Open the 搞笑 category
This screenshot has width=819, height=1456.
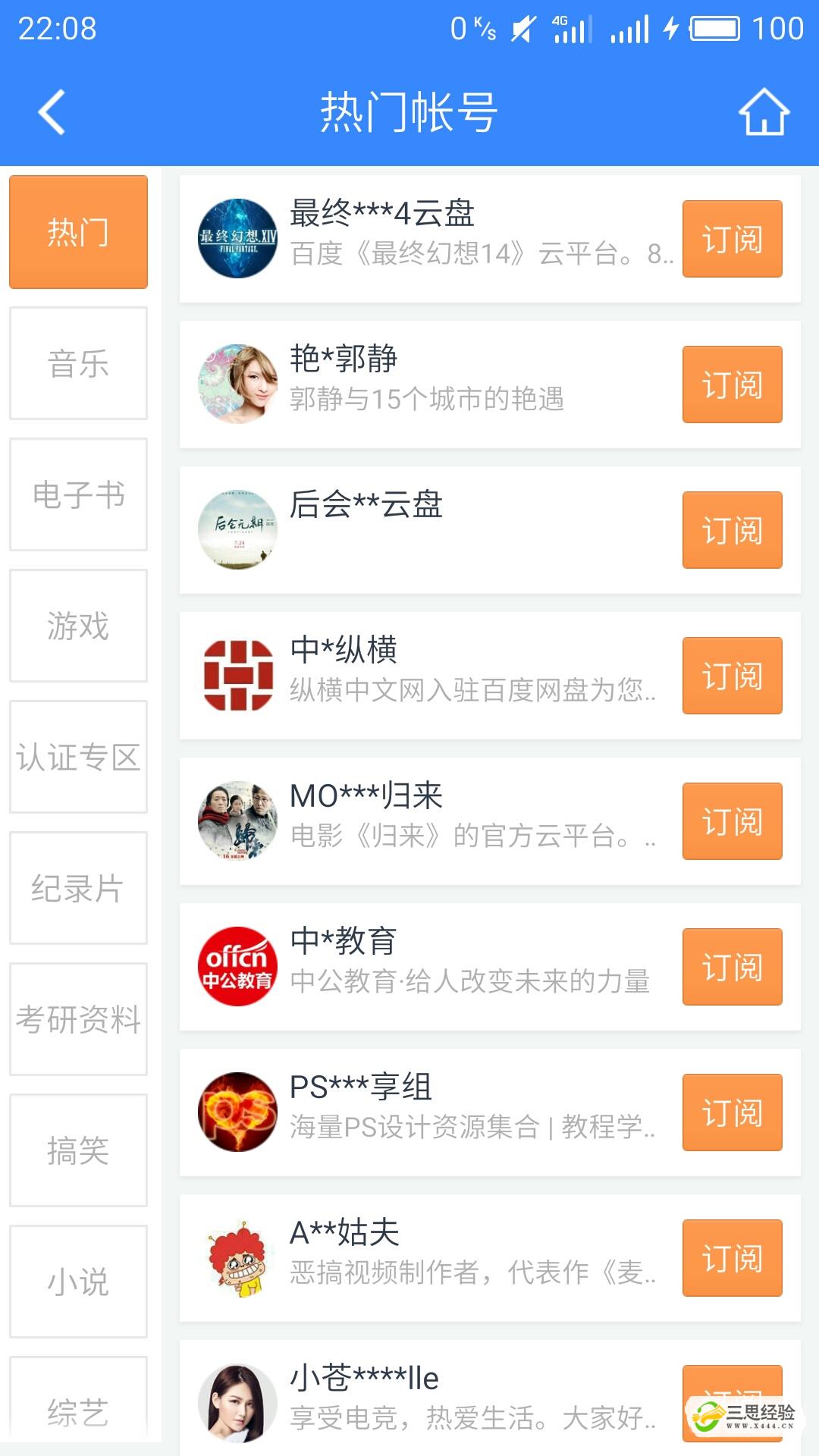78,1150
